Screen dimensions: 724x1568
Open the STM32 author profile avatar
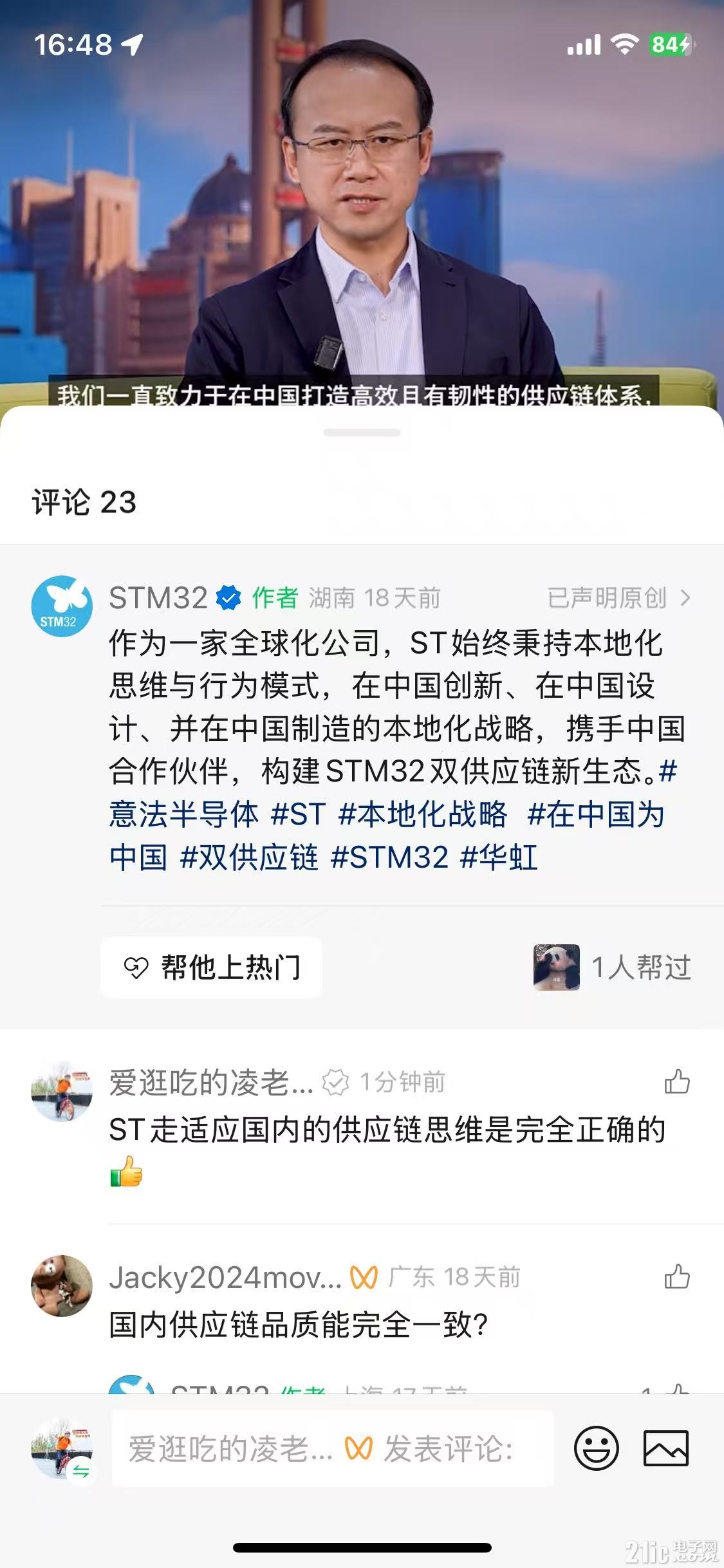click(62, 606)
